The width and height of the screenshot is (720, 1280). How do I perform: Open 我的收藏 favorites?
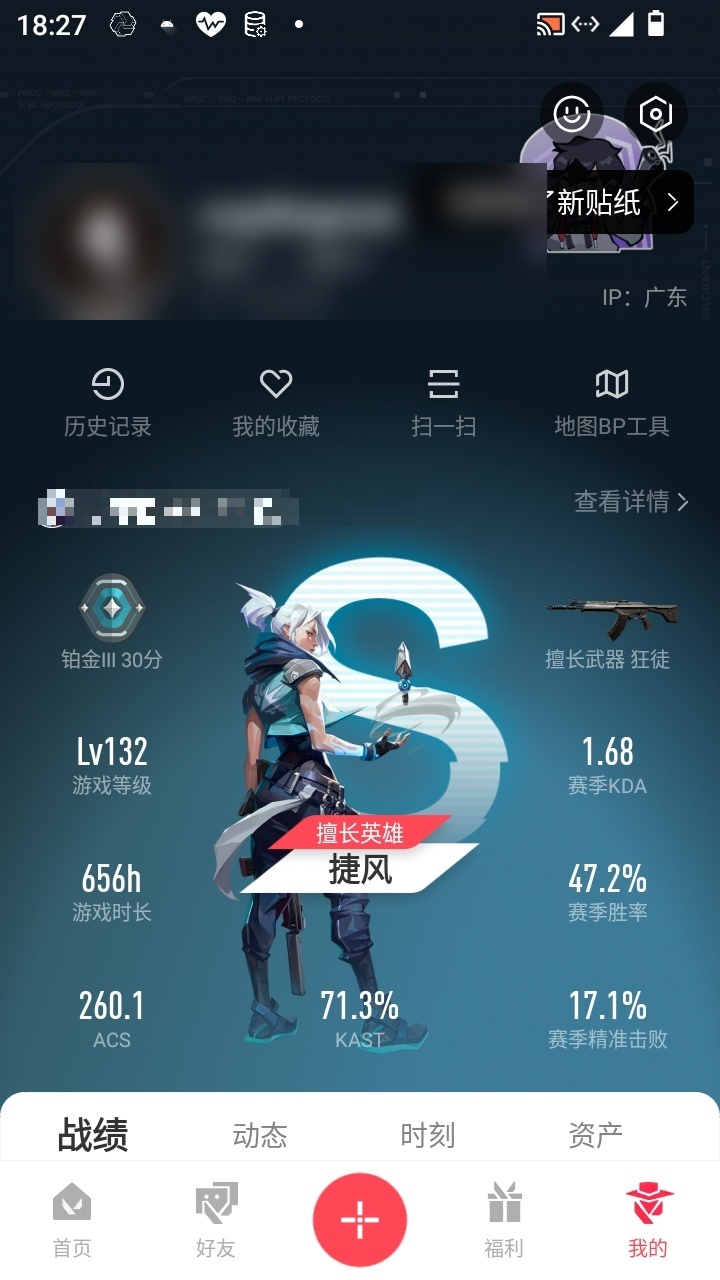(276, 403)
